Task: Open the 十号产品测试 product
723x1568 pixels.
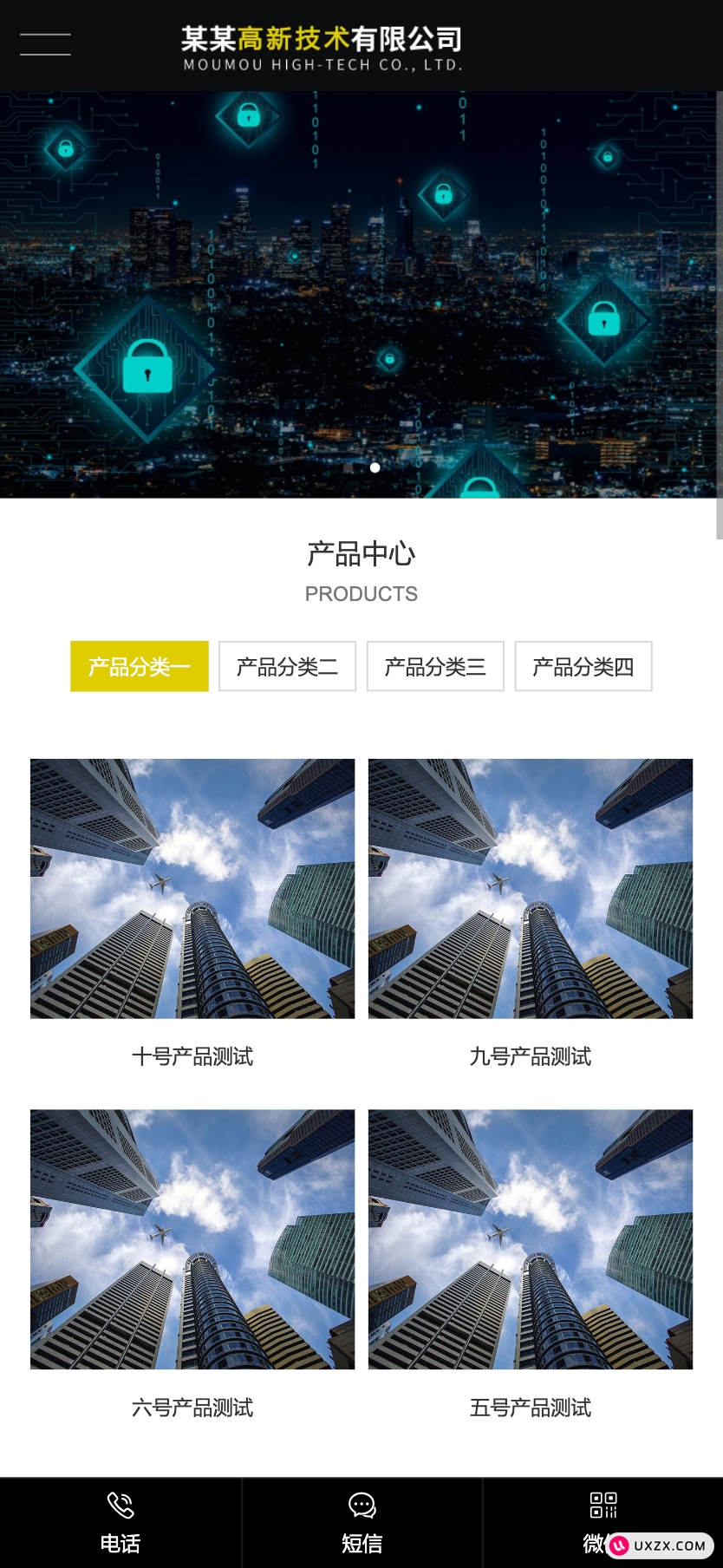Action: (192, 889)
